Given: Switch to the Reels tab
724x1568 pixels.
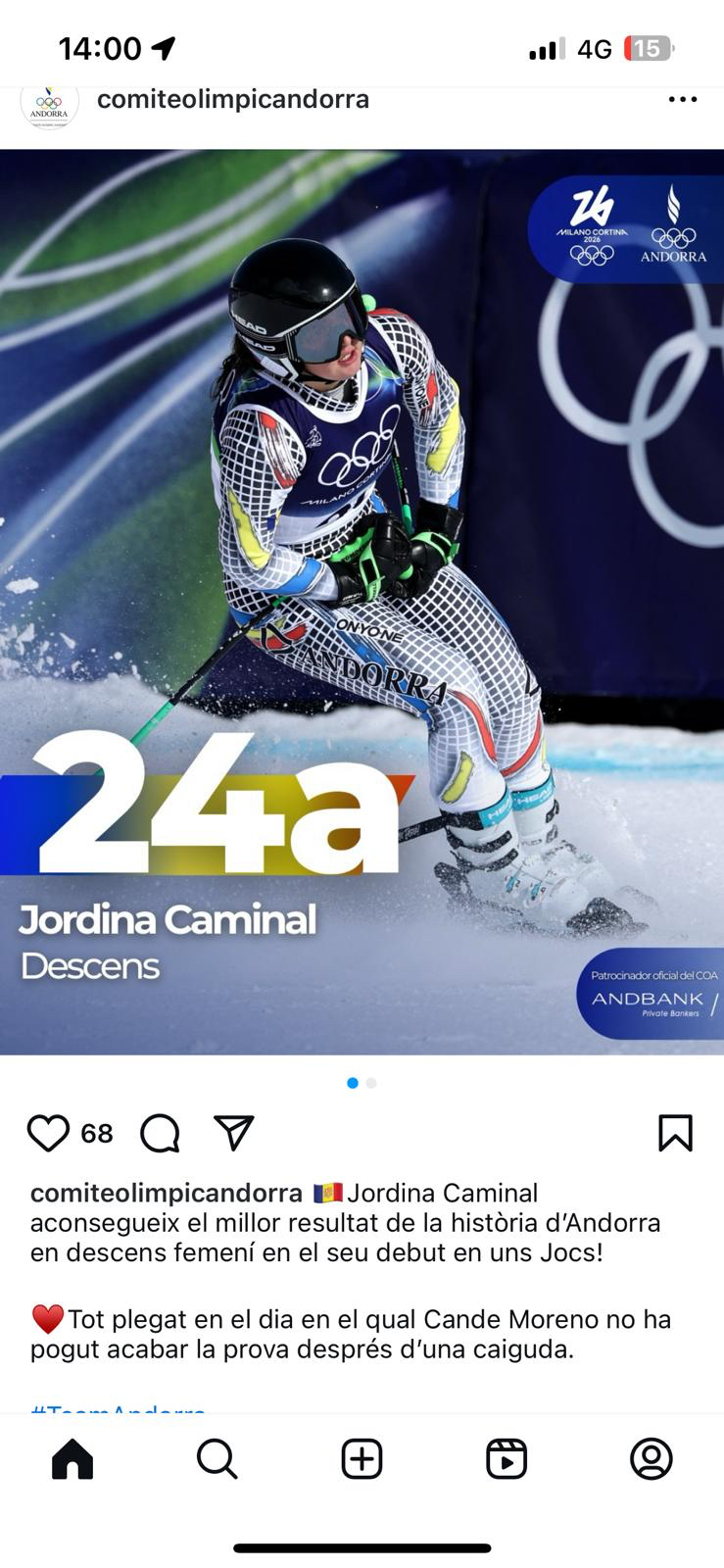Looking at the screenshot, I should (507, 1459).
